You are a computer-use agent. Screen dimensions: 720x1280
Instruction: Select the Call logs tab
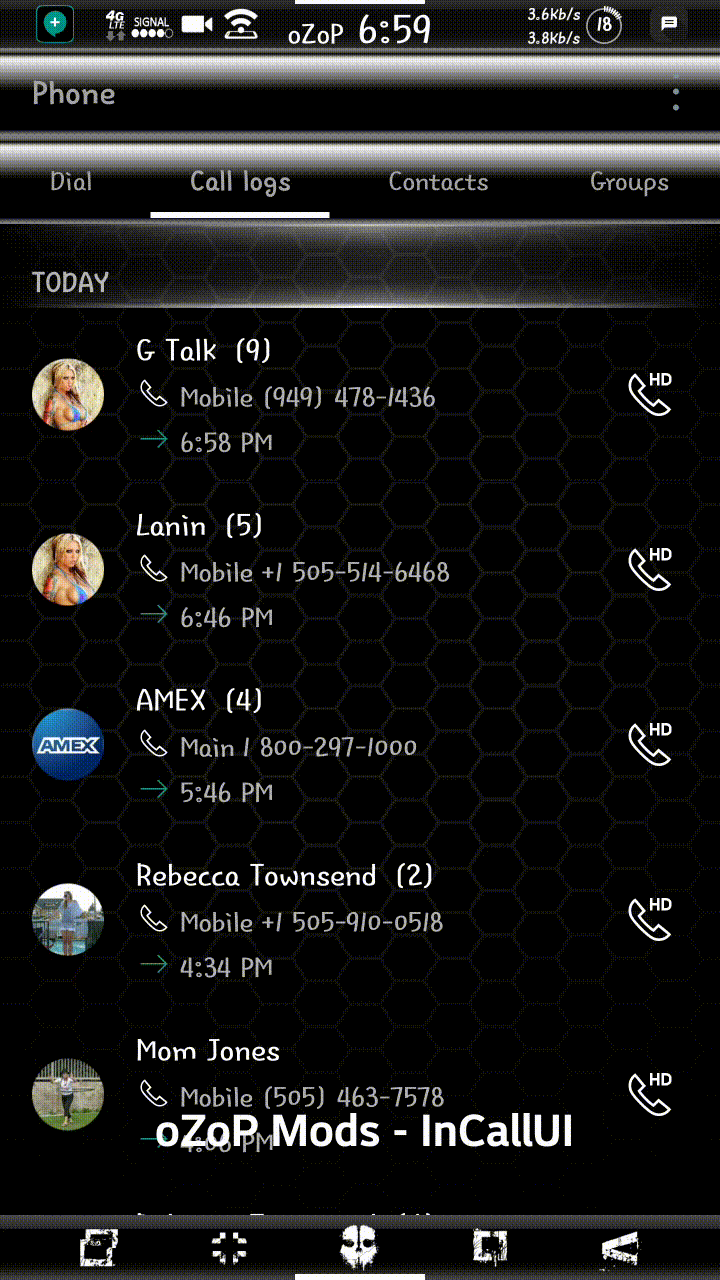[240, 182]
